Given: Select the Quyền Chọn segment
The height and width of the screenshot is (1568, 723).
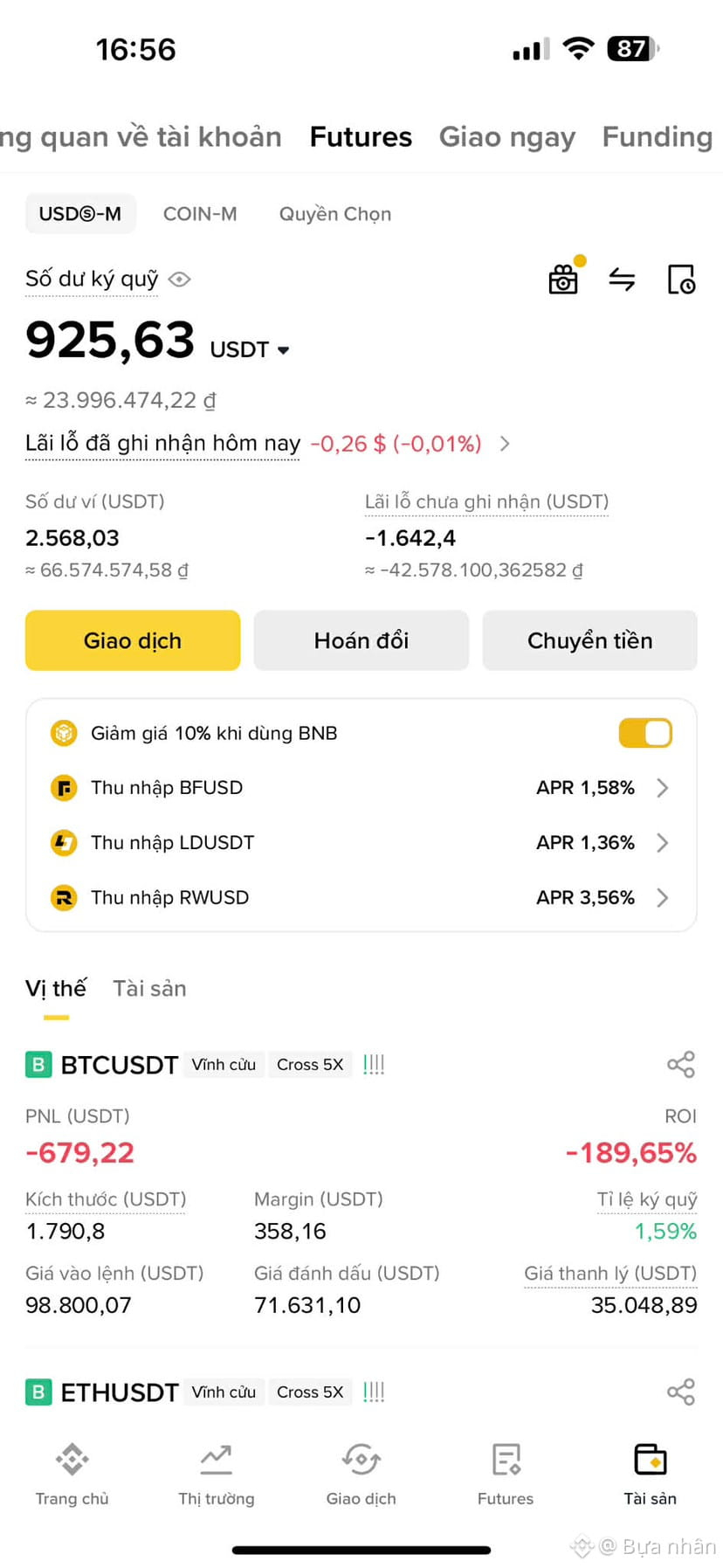Looking at the screenshot, I should pyautogui.click(x=334, y=214).
